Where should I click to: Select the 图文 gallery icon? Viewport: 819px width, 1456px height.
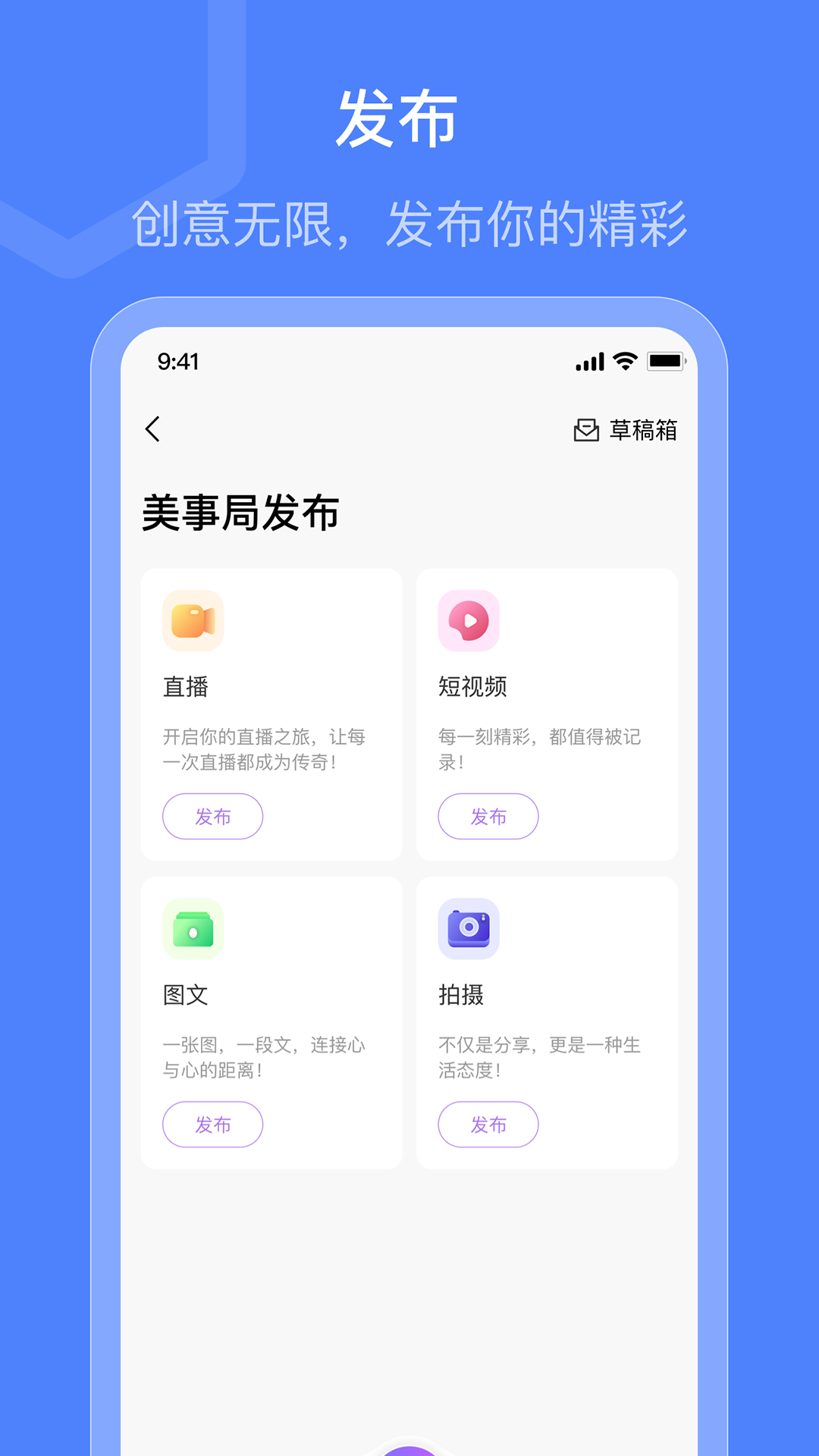point(192,929)
